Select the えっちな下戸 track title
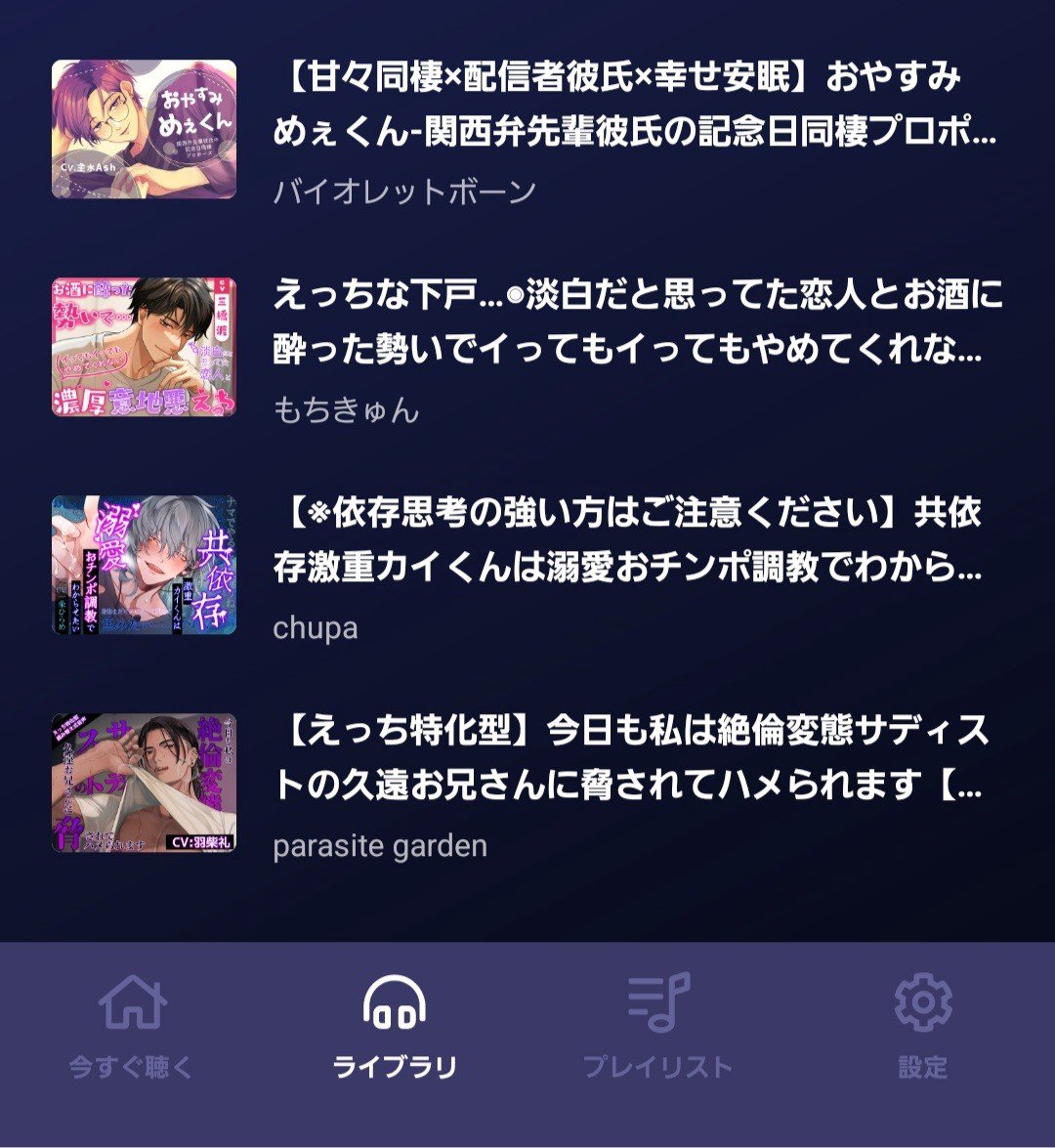The image size is (1055, 1148). pyautogui.click(x=635, y=327)
